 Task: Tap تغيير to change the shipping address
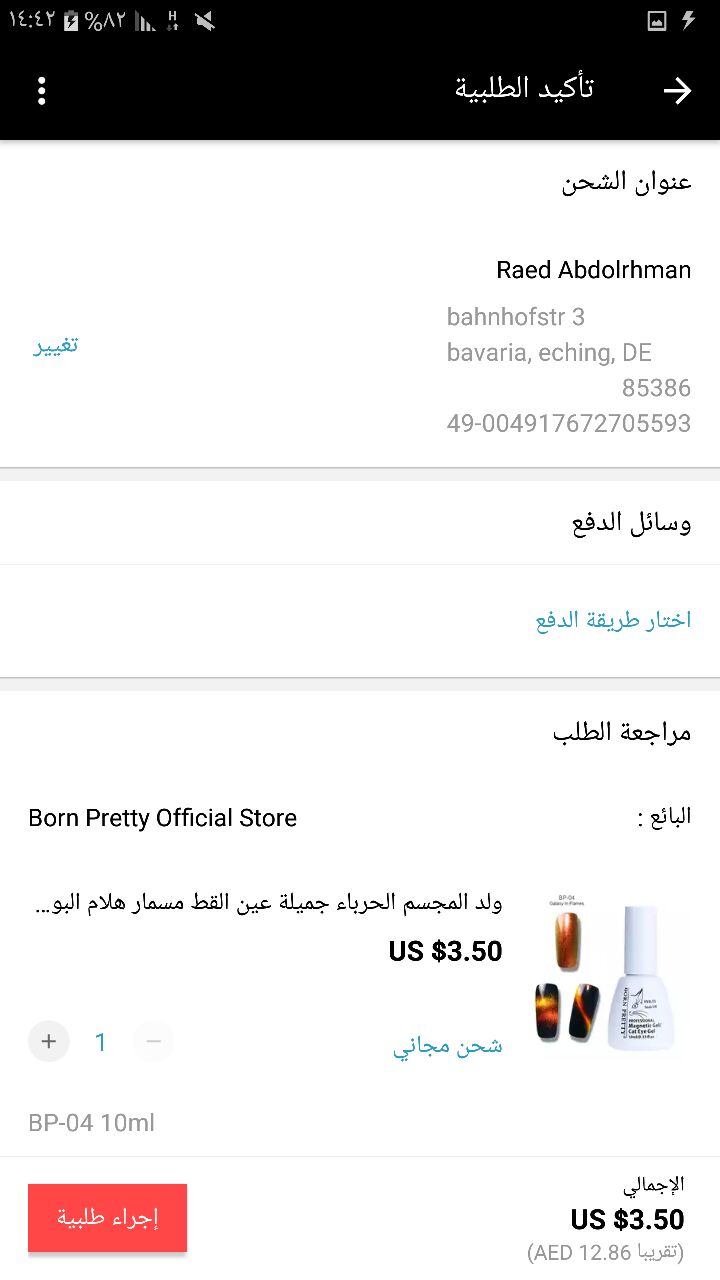point(56,346)
